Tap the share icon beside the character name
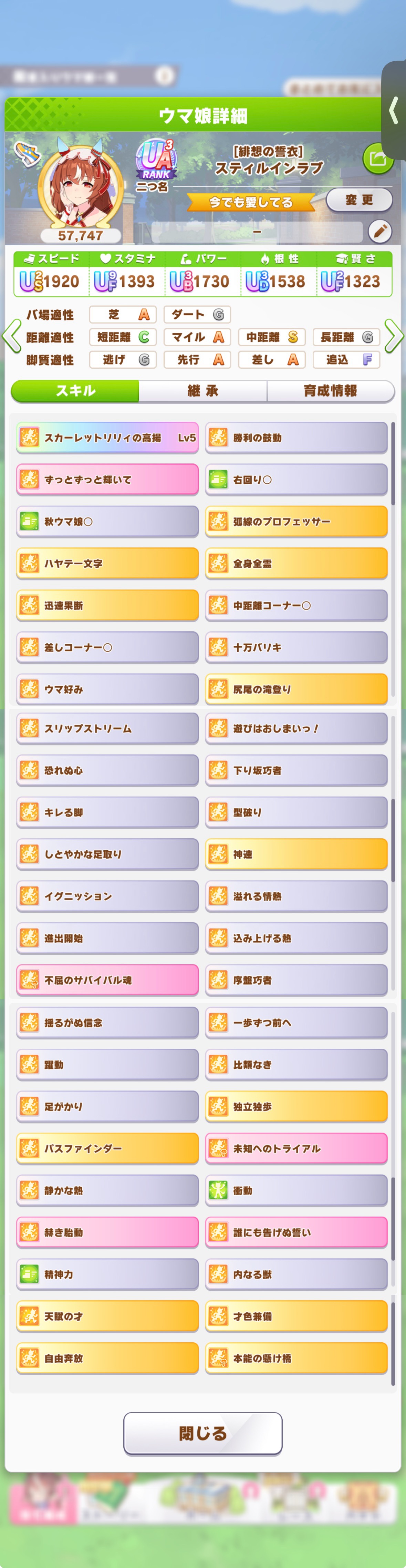 point(377,159)
